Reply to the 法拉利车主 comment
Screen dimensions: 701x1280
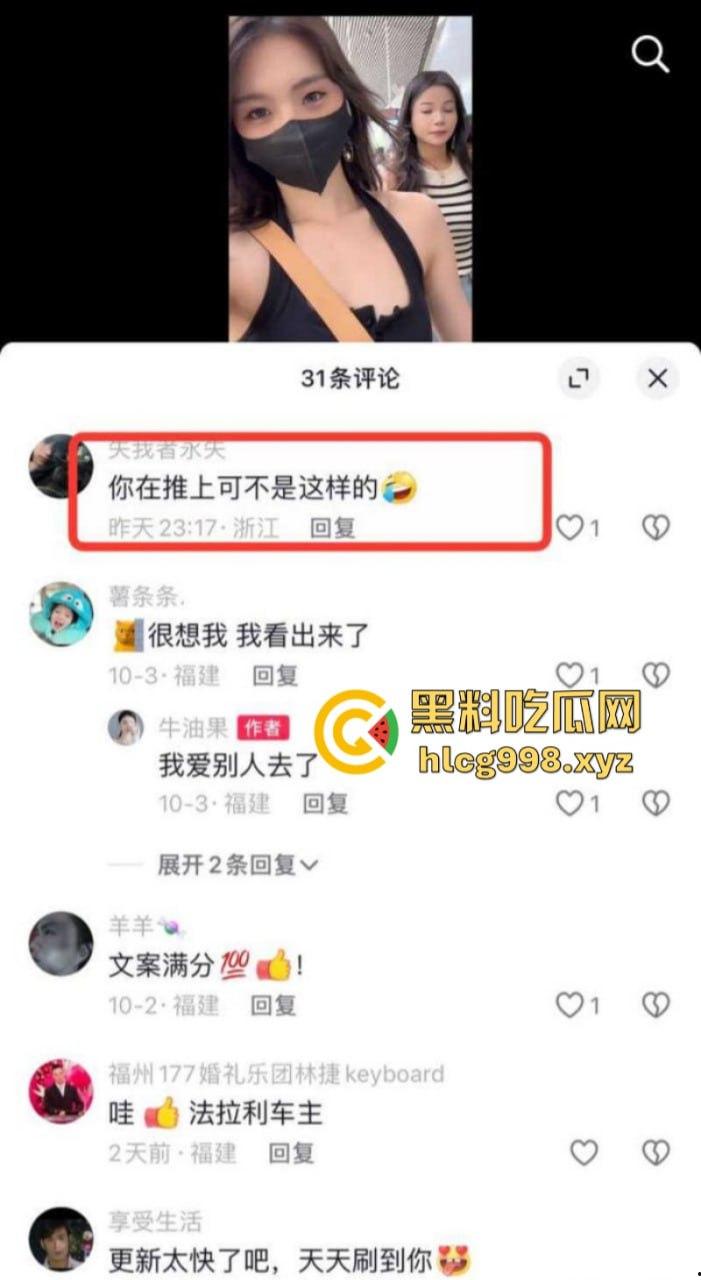[x=291, y=1153]
